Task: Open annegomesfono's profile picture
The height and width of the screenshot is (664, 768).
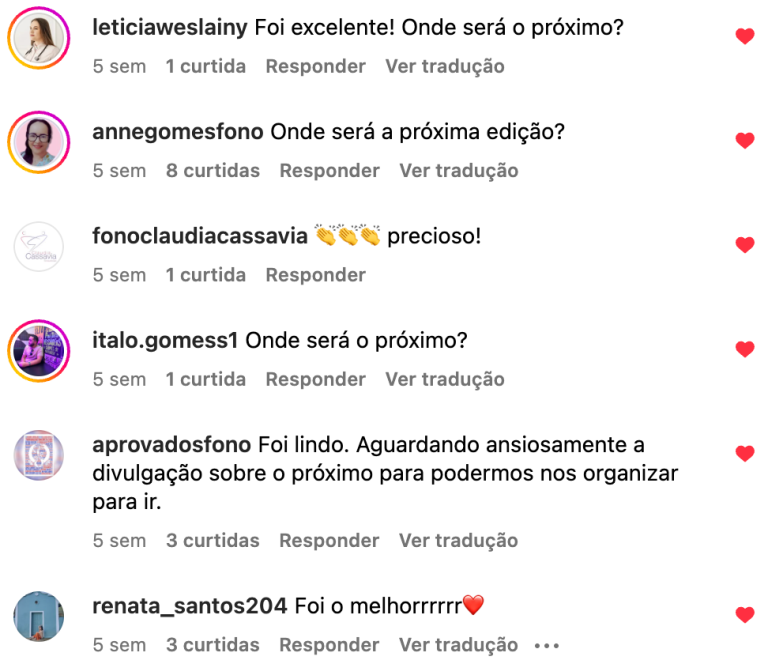Action: [38, 142]
